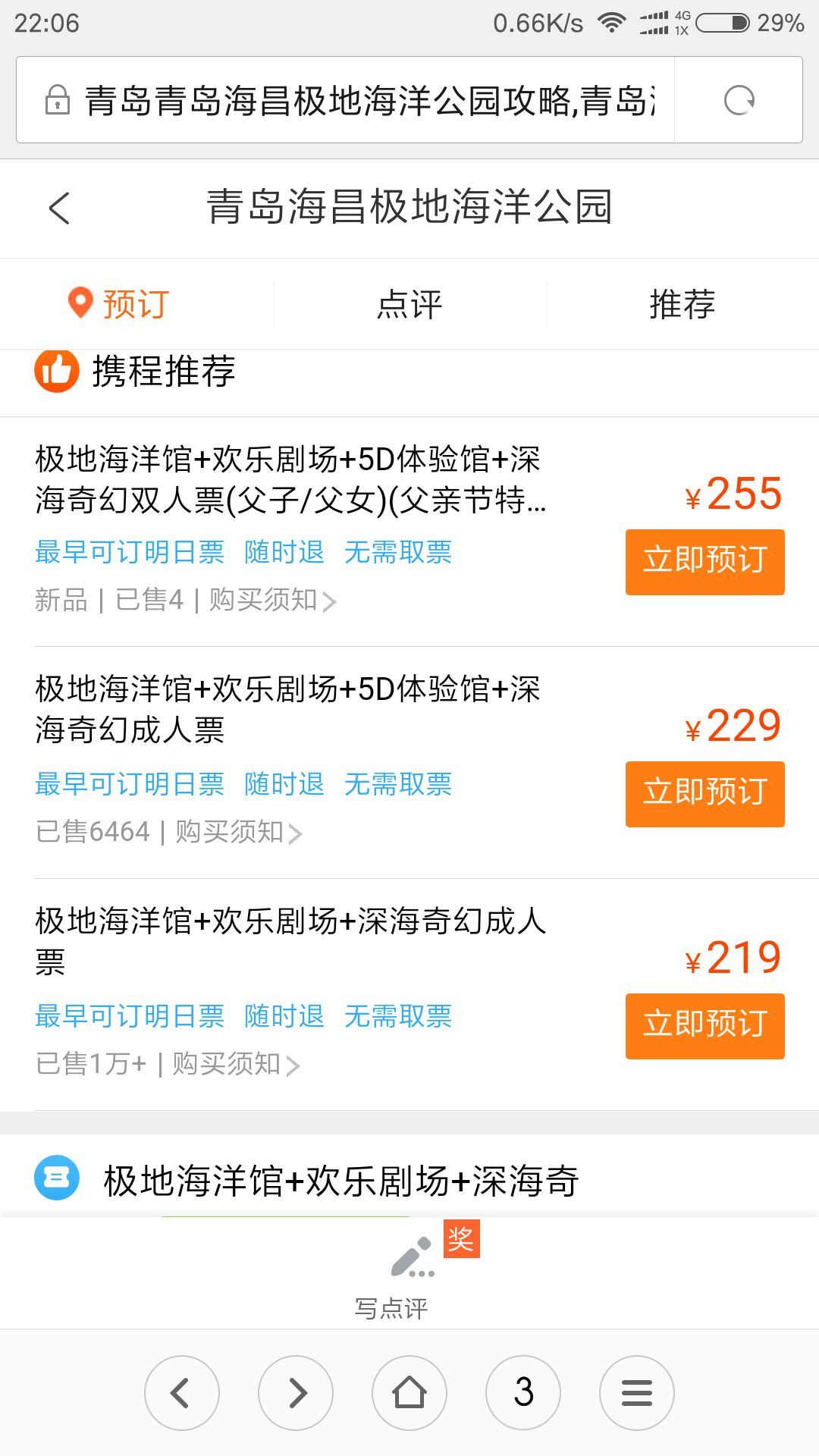Book the ¥255 双人票 with 立即预订

(704, 562)
